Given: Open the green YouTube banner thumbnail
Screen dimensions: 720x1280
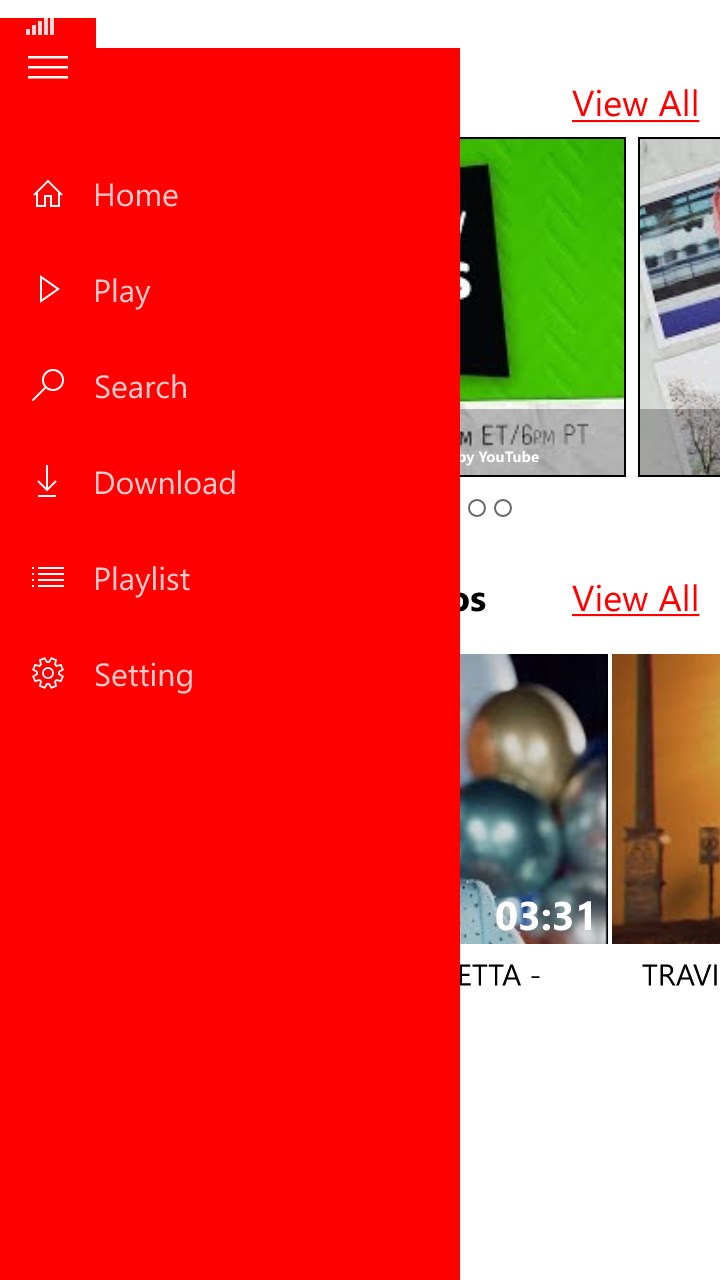Looking at the screenshot, I should click(543, 307).
